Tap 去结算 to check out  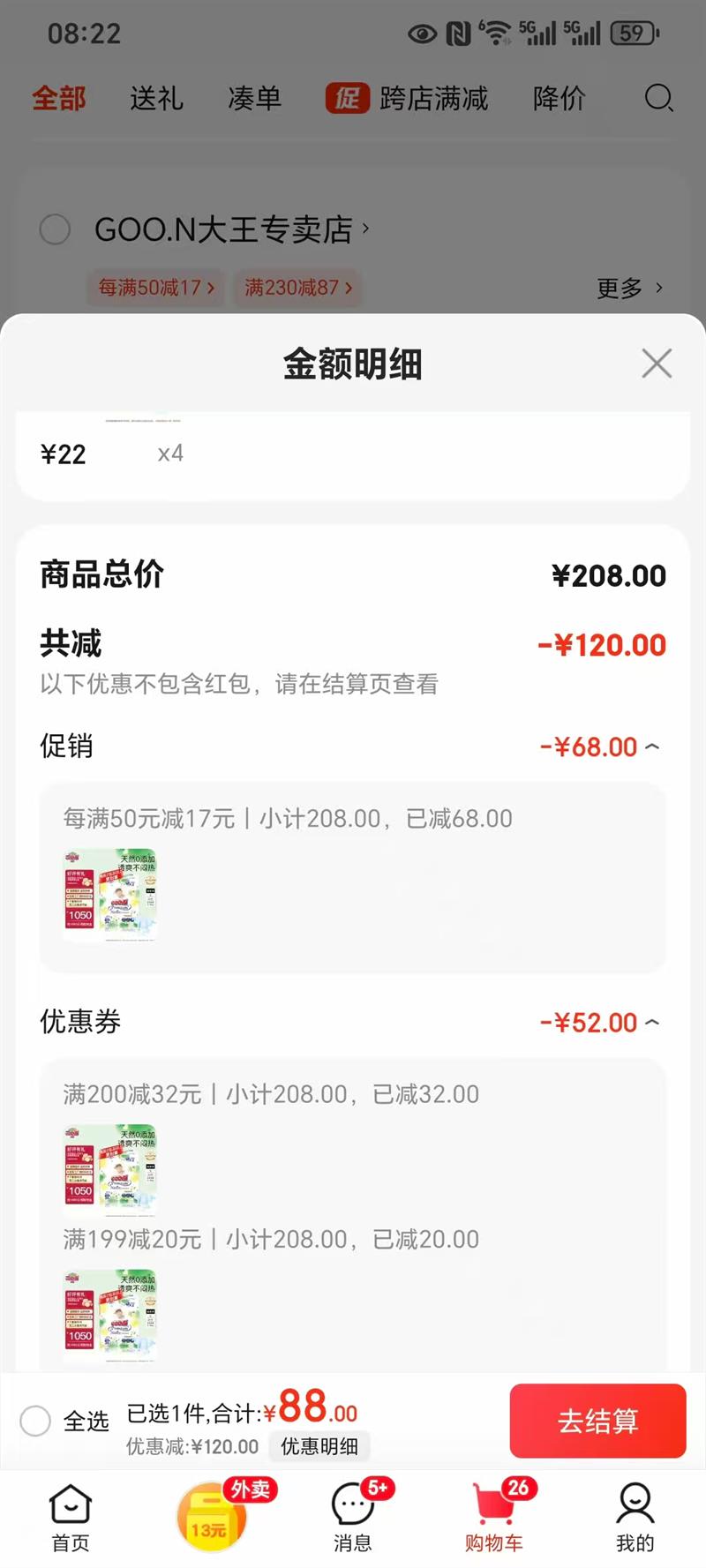tap(597, 1421)
